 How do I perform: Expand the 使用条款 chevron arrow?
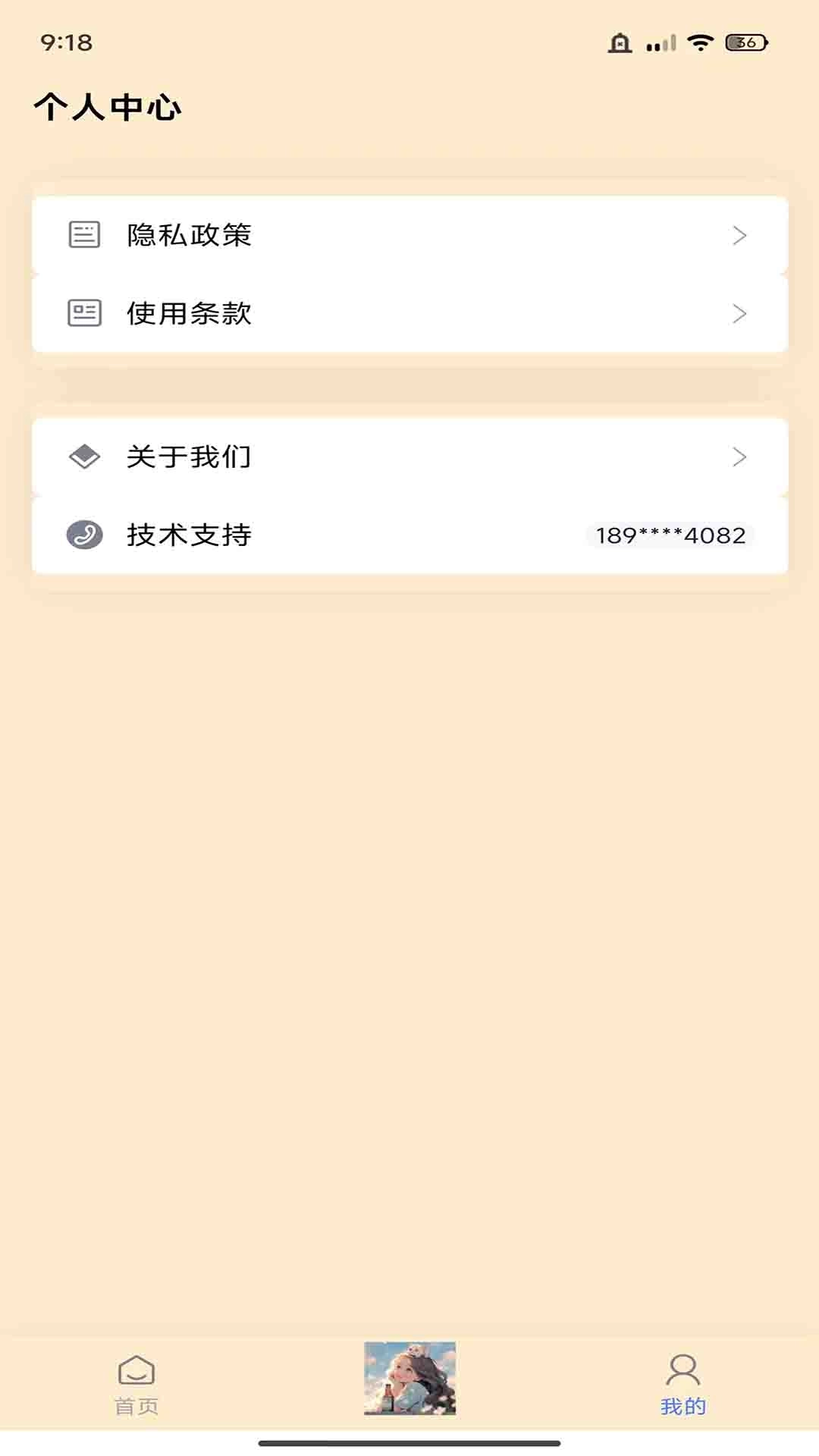click(739, 312)
